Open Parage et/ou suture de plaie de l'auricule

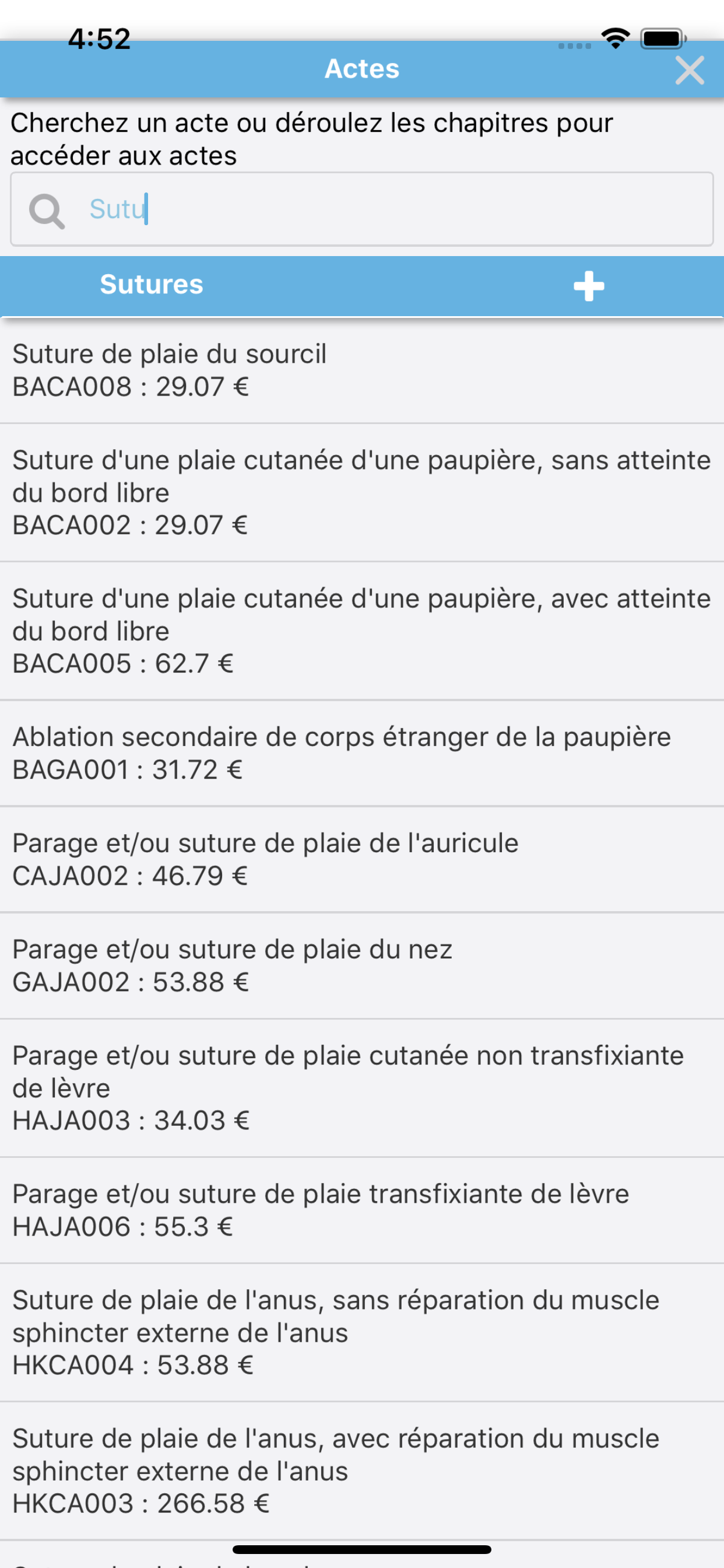[x=362, y=859]
